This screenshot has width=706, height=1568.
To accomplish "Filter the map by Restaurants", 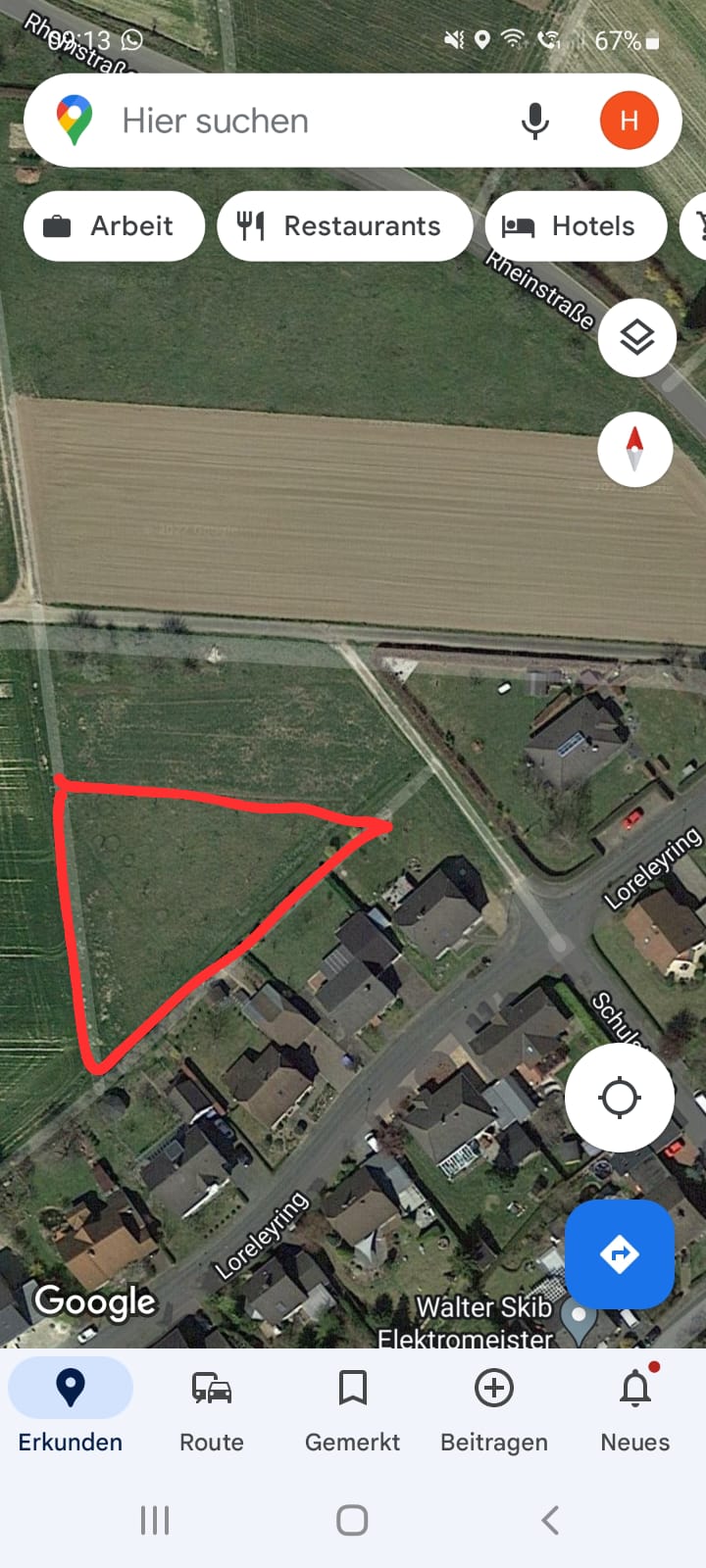I will [344, 226].
